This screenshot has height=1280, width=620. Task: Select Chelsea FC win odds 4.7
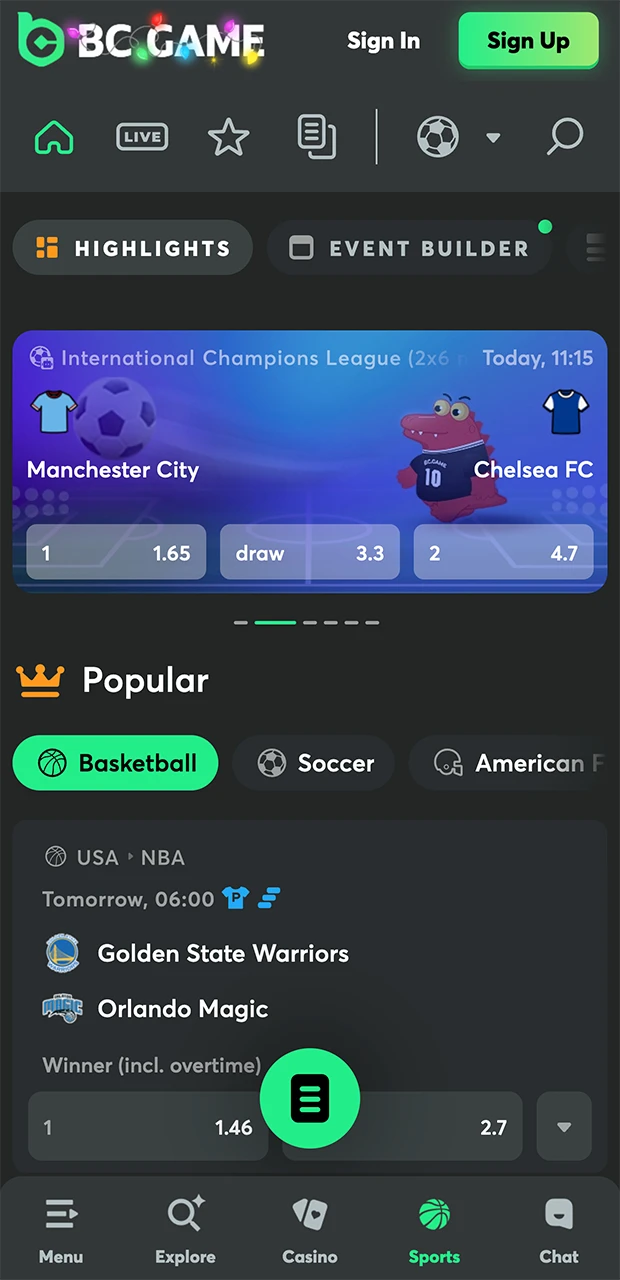[503, 552]
